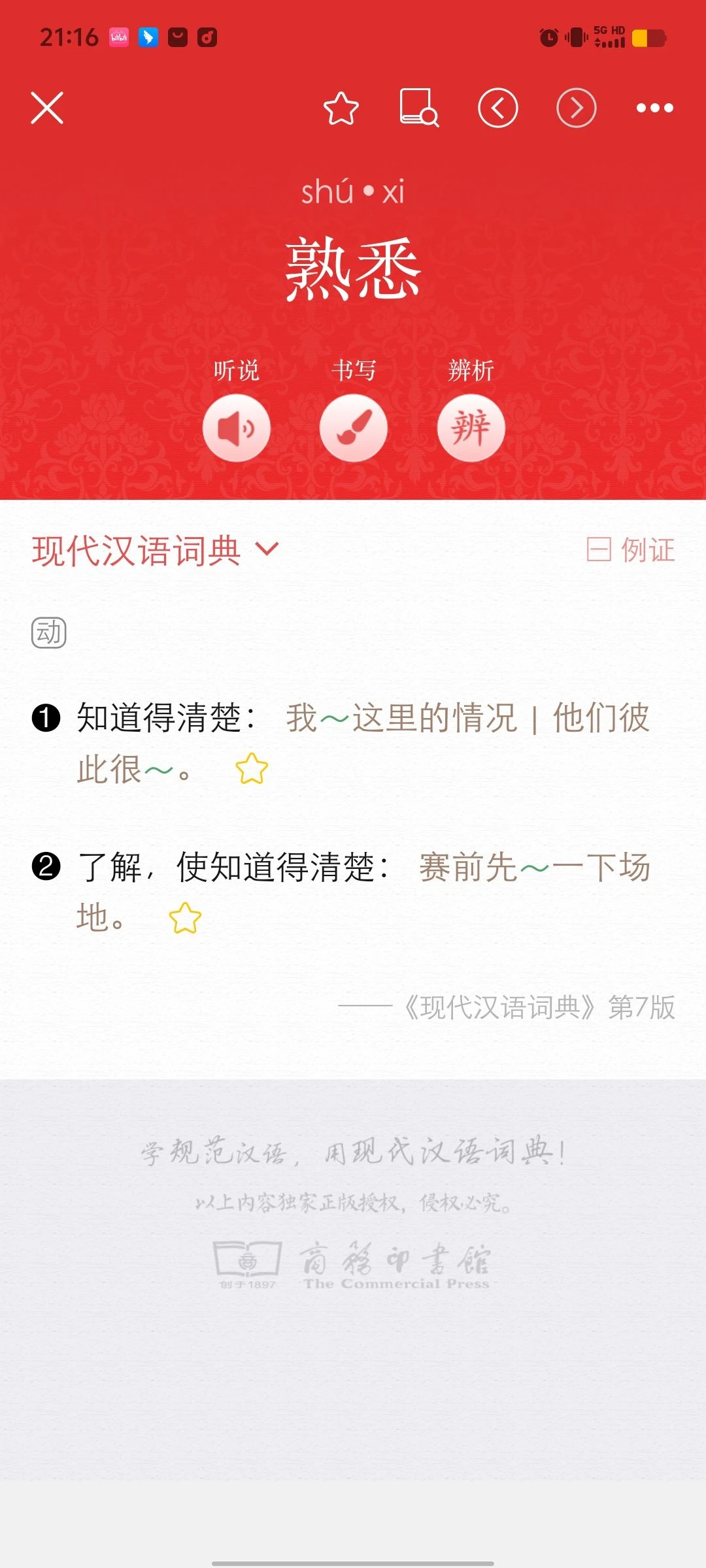
Task: Play the 听说 pronunciation audio
Action: point(237,428)
